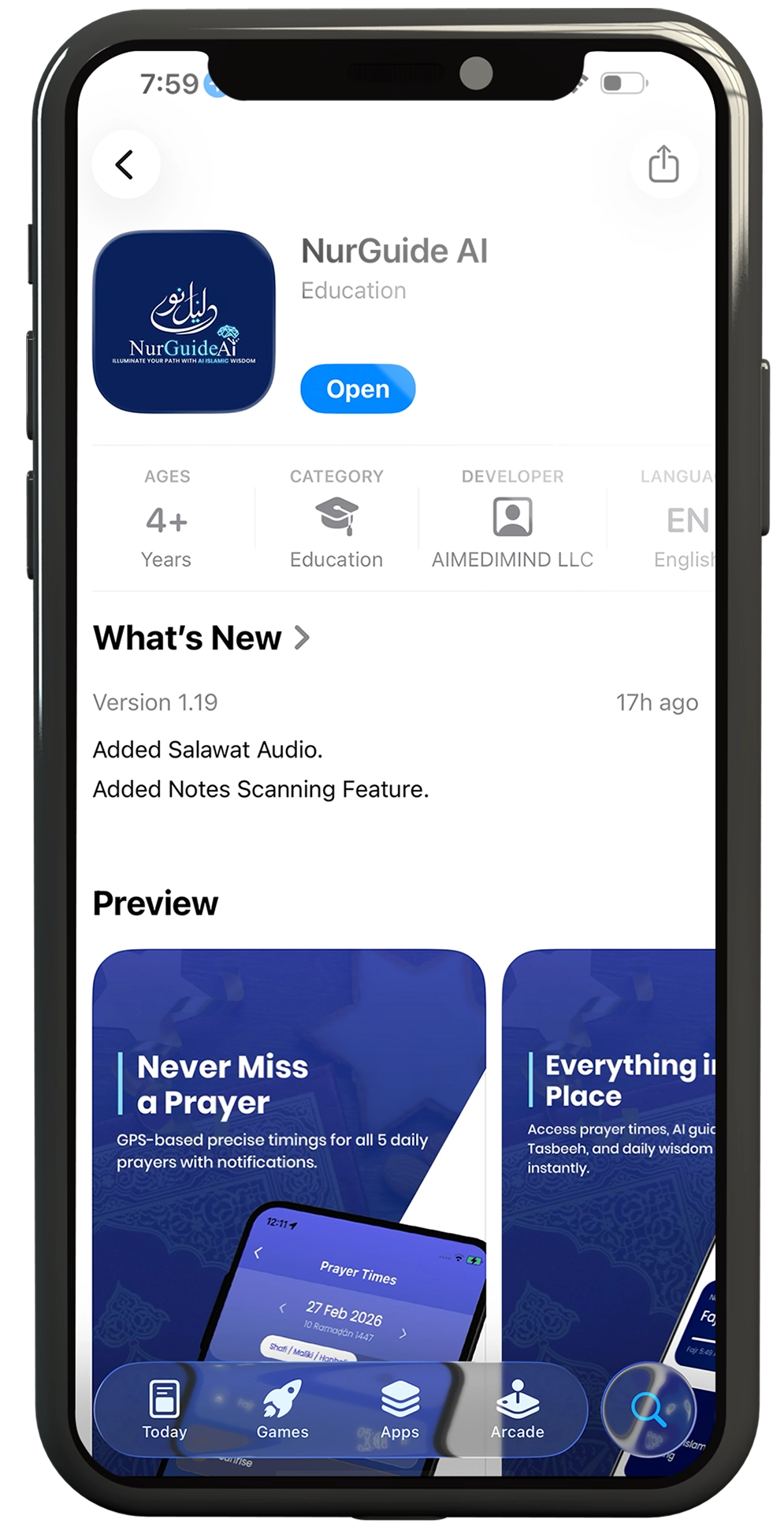This screenshot has width=784, height=1534.
Task: Go back to the previous page
Action: coord(125,165)
